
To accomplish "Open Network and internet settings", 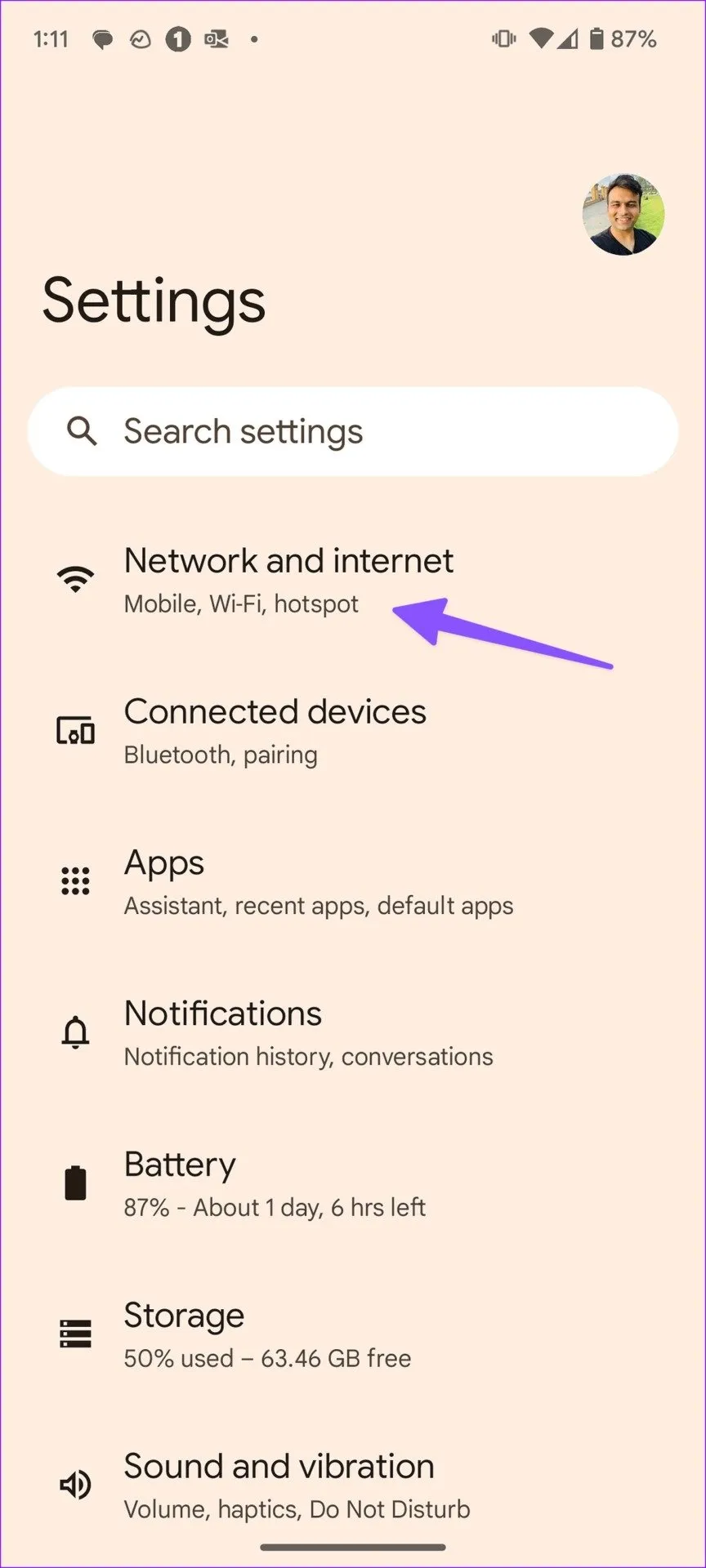I will (288, 580).
